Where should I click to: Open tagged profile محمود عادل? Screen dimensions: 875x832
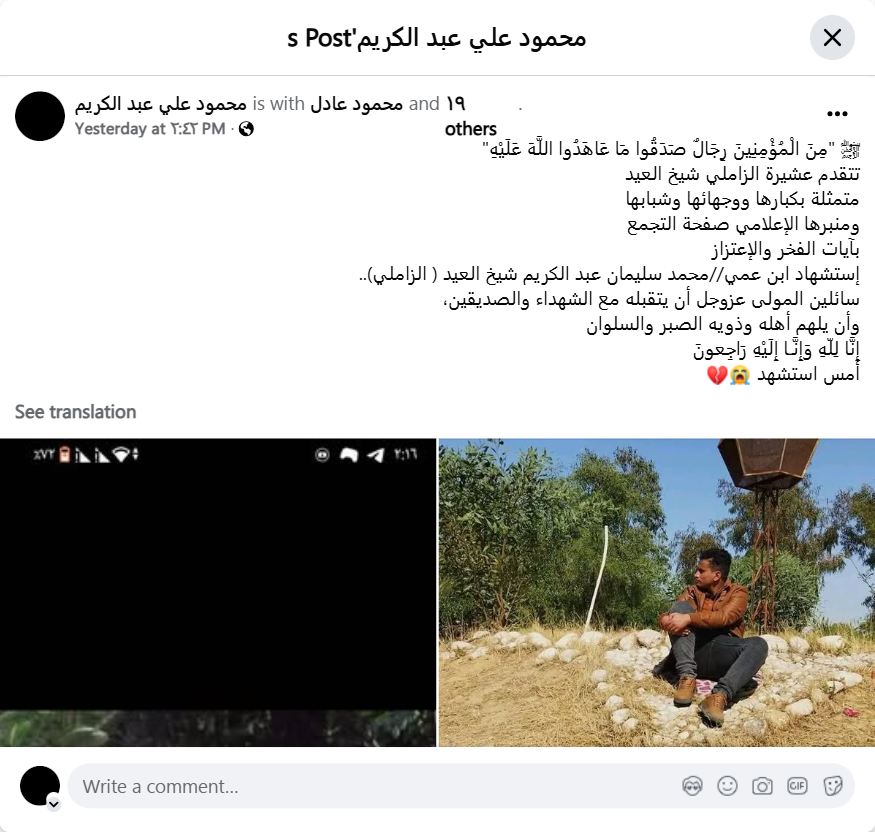356,104
